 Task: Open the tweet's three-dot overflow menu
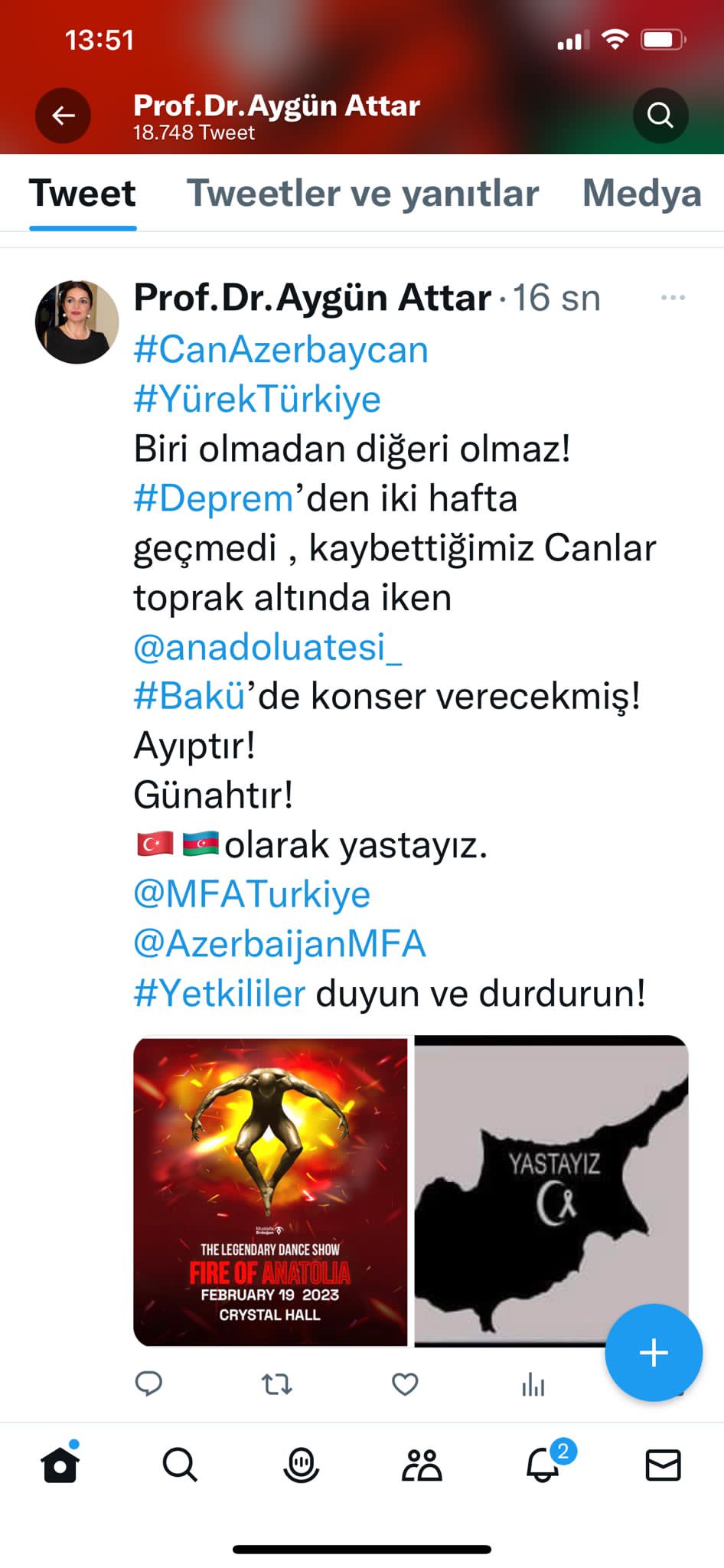coord(673,297)
